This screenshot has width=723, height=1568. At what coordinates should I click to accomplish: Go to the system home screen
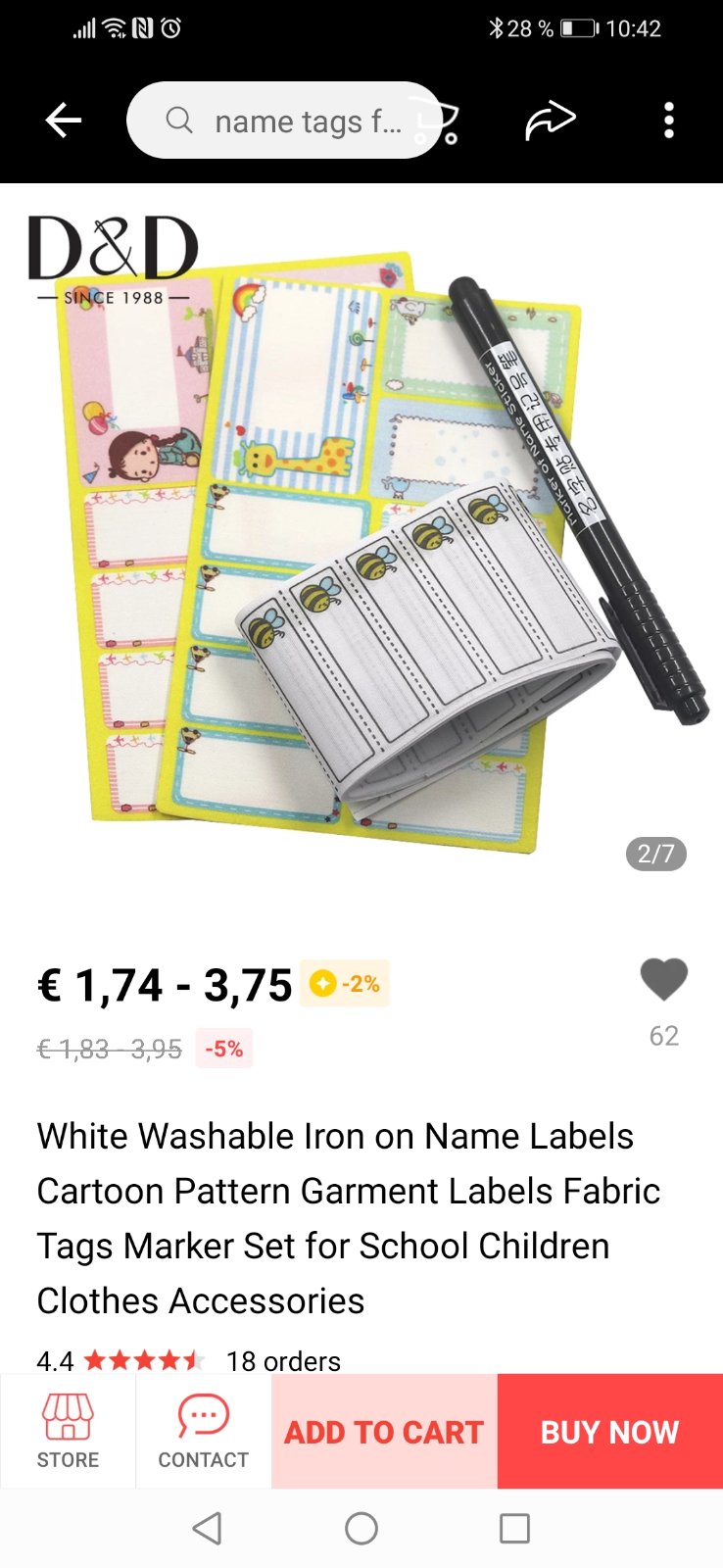361,1528
